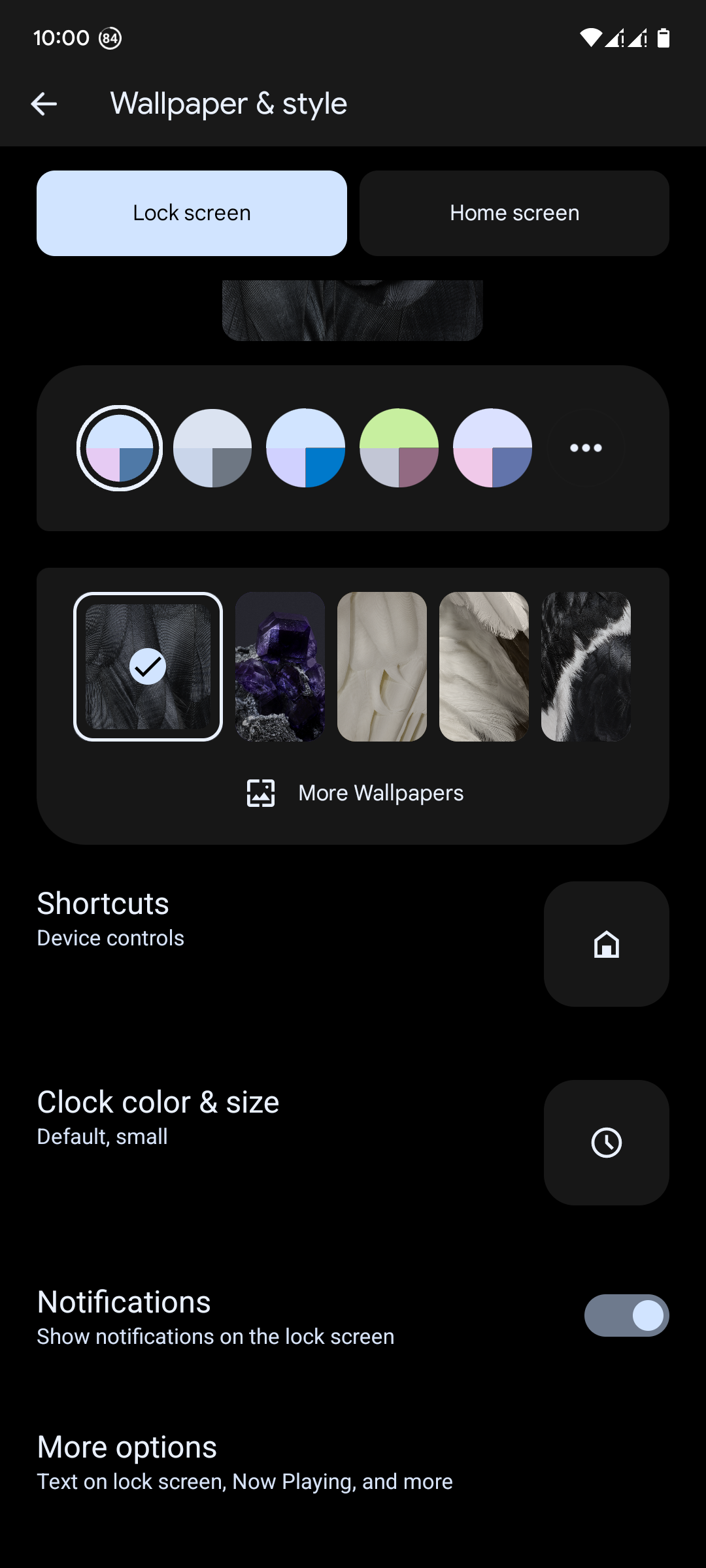Image resolution: width=706 pixels, height=1568 pixels.
Task: Select the pink and indigo color swatch
Action: 492,448
